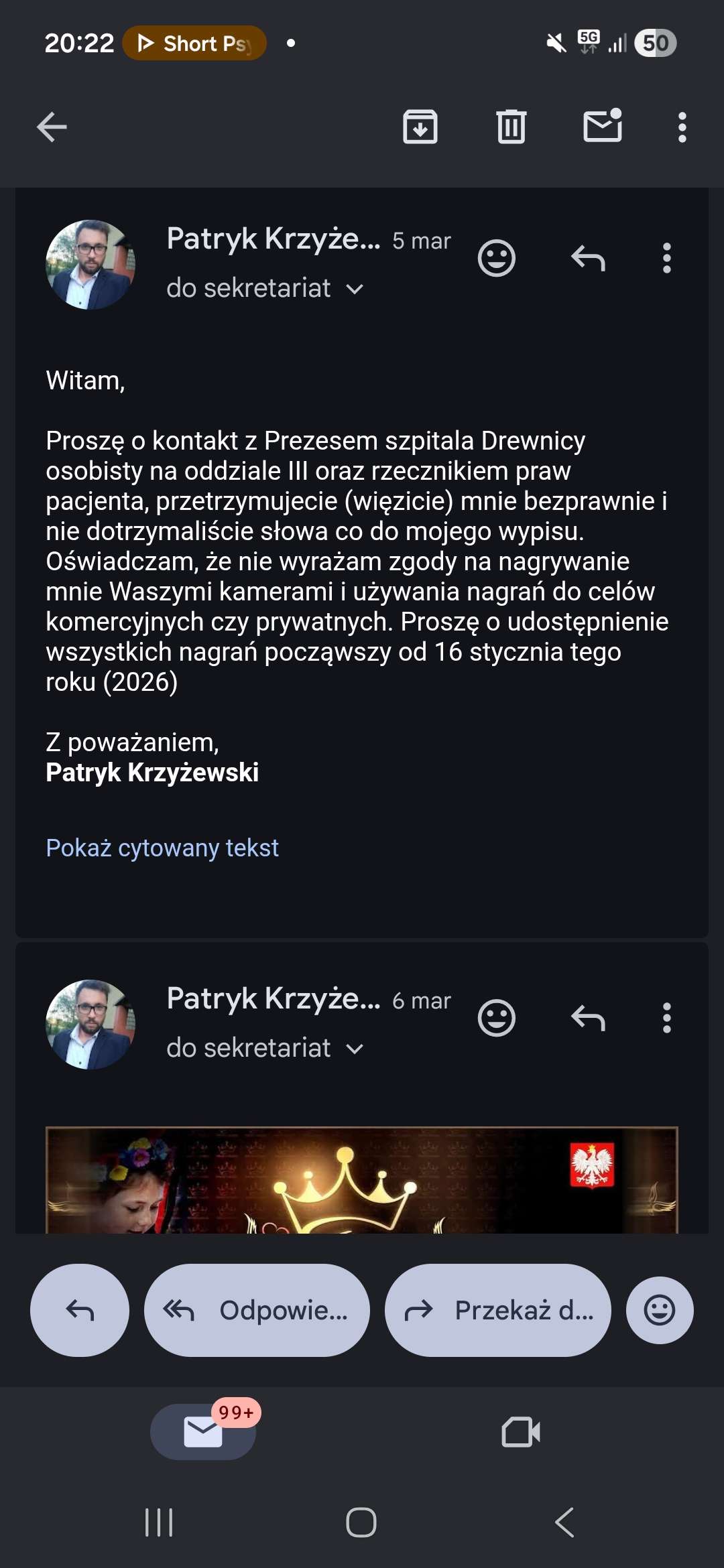
Task: Archive this email conversation
Action: coord(420,127)
